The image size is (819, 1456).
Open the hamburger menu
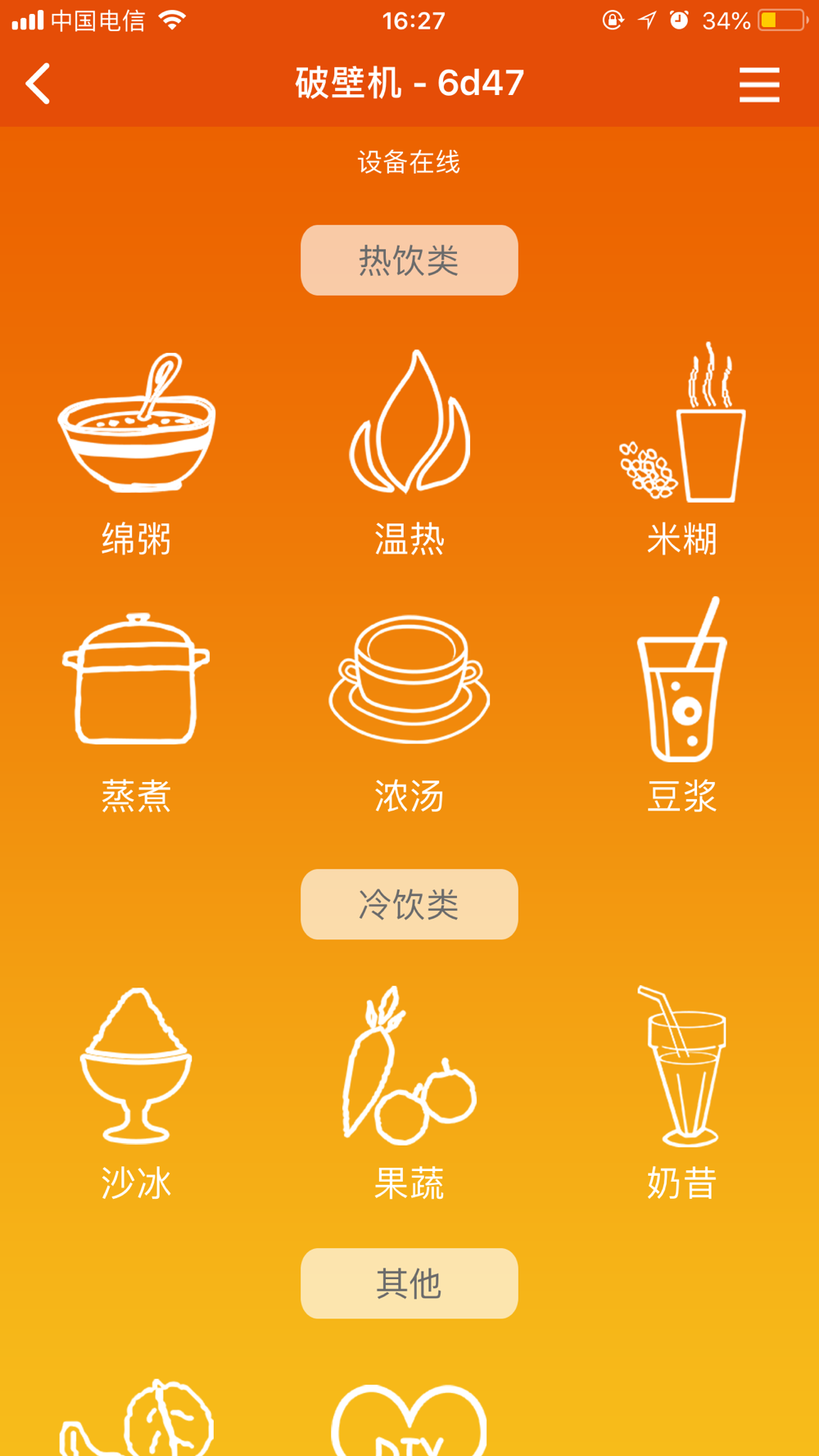[x=759, y=84]
